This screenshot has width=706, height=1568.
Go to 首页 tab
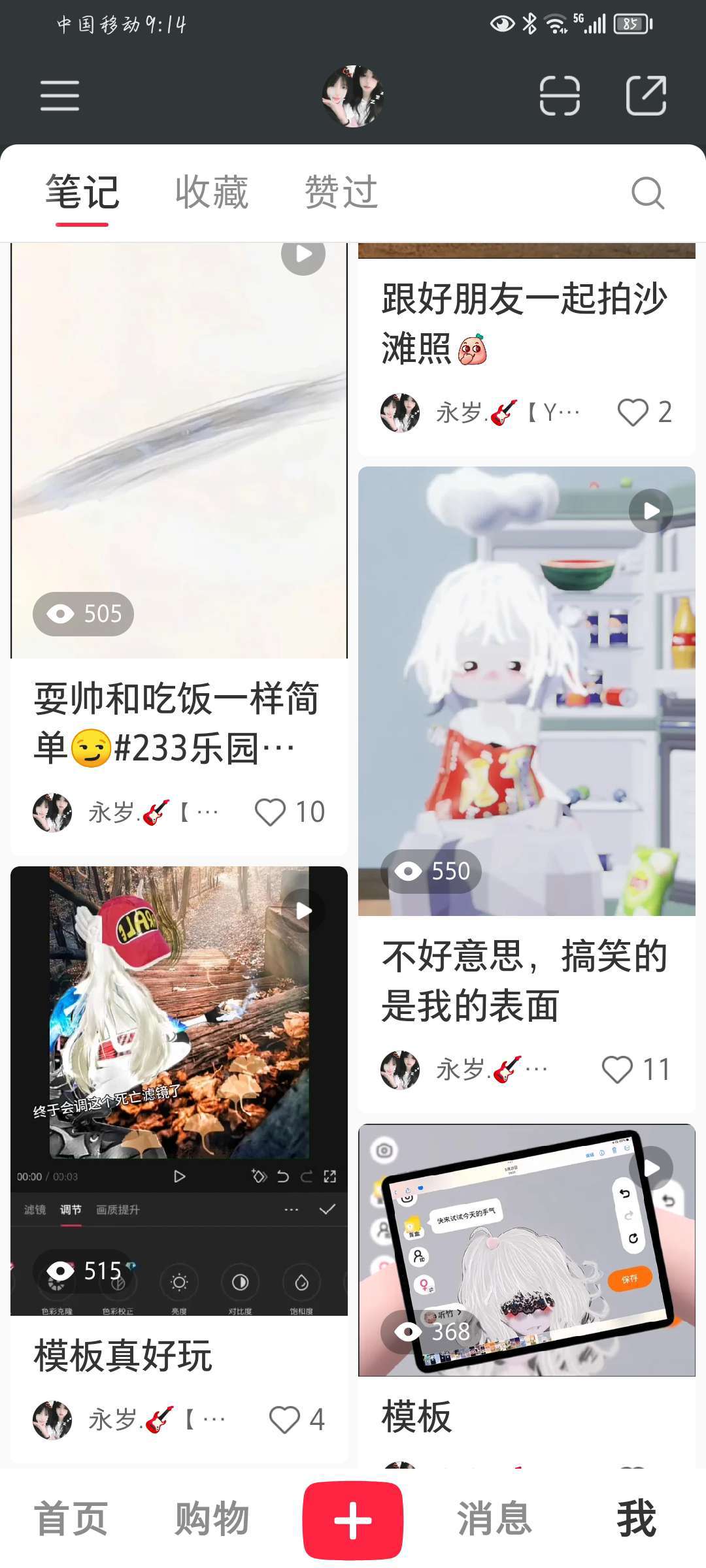coord(71,1518)
